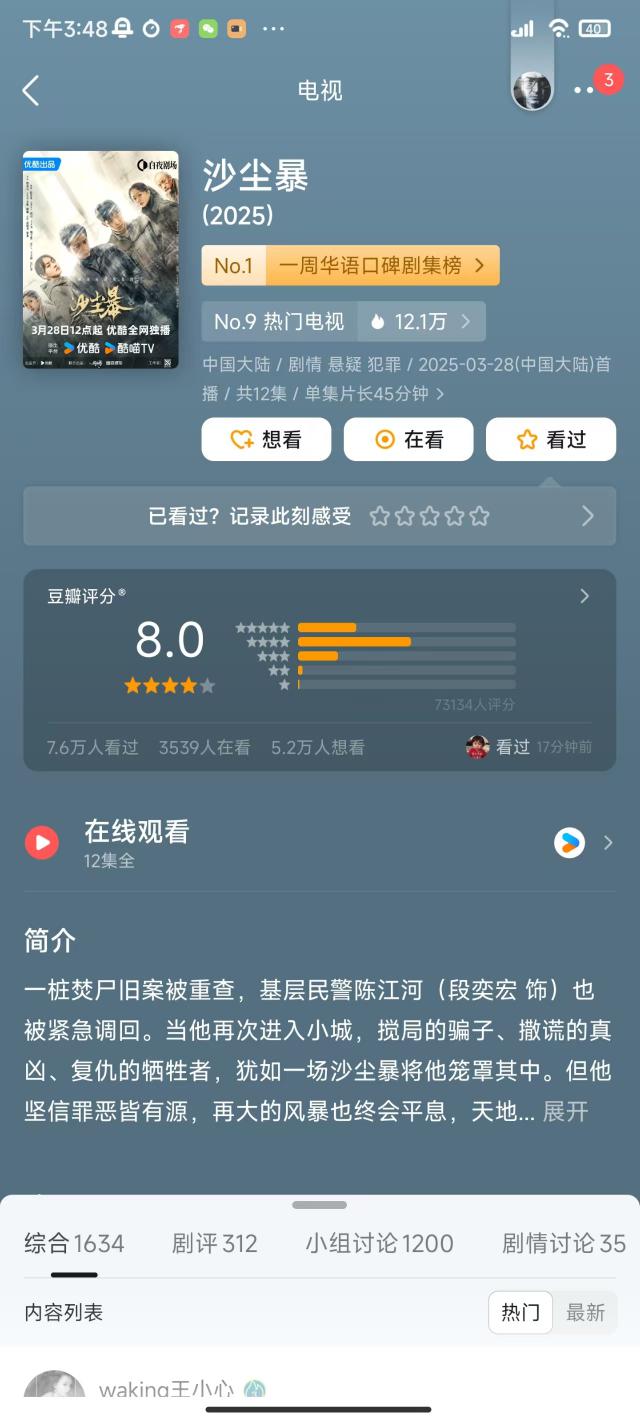Switch to the 综合 1634 tab

click(x=74, y=1243)
